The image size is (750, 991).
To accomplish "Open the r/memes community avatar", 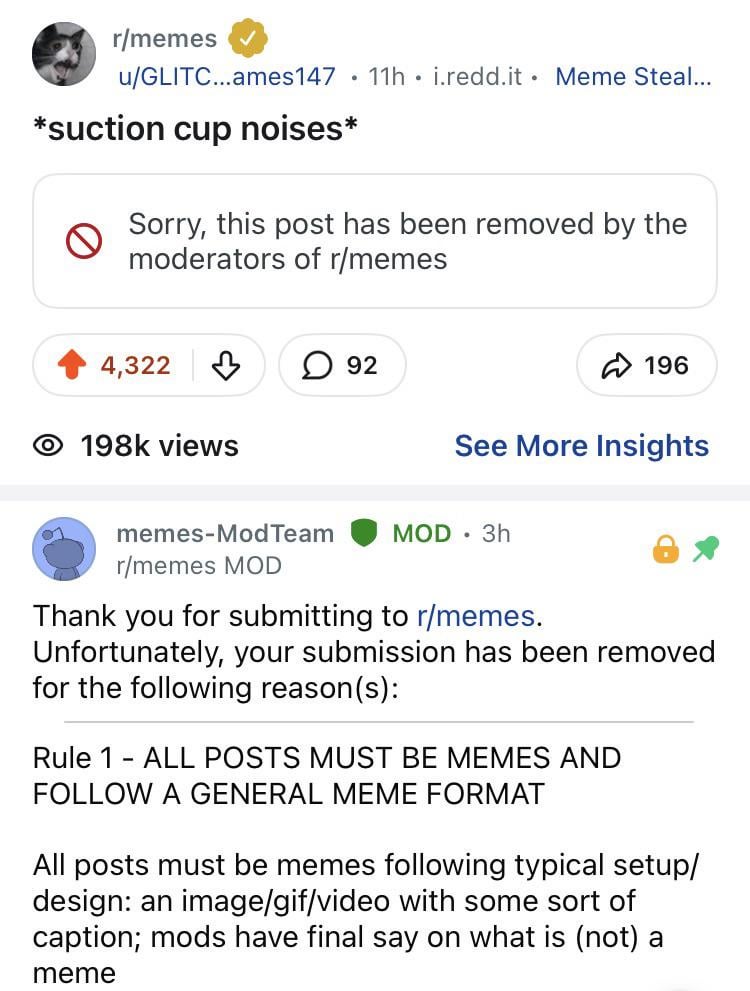I will (64, 54).
